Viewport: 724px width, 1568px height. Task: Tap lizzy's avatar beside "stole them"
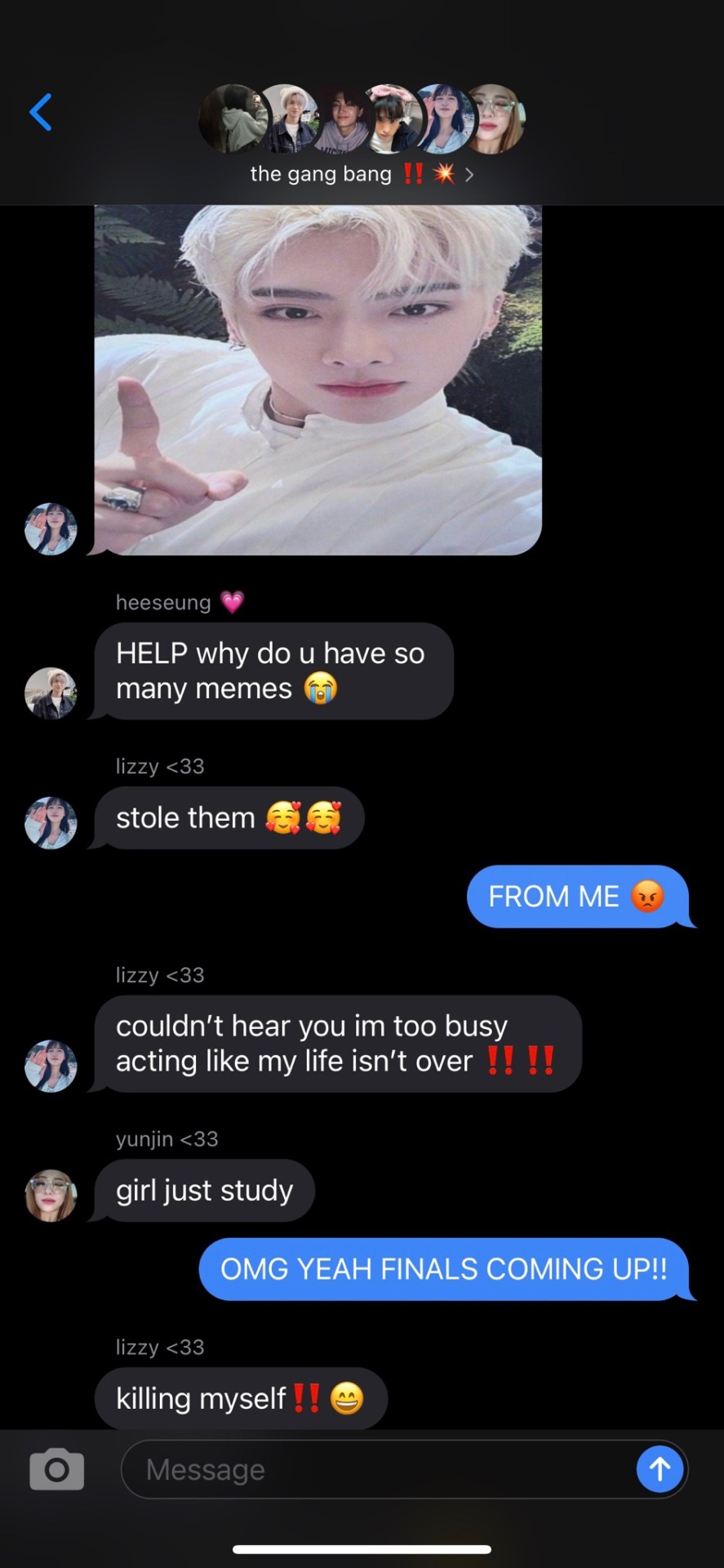pos(51,823)
